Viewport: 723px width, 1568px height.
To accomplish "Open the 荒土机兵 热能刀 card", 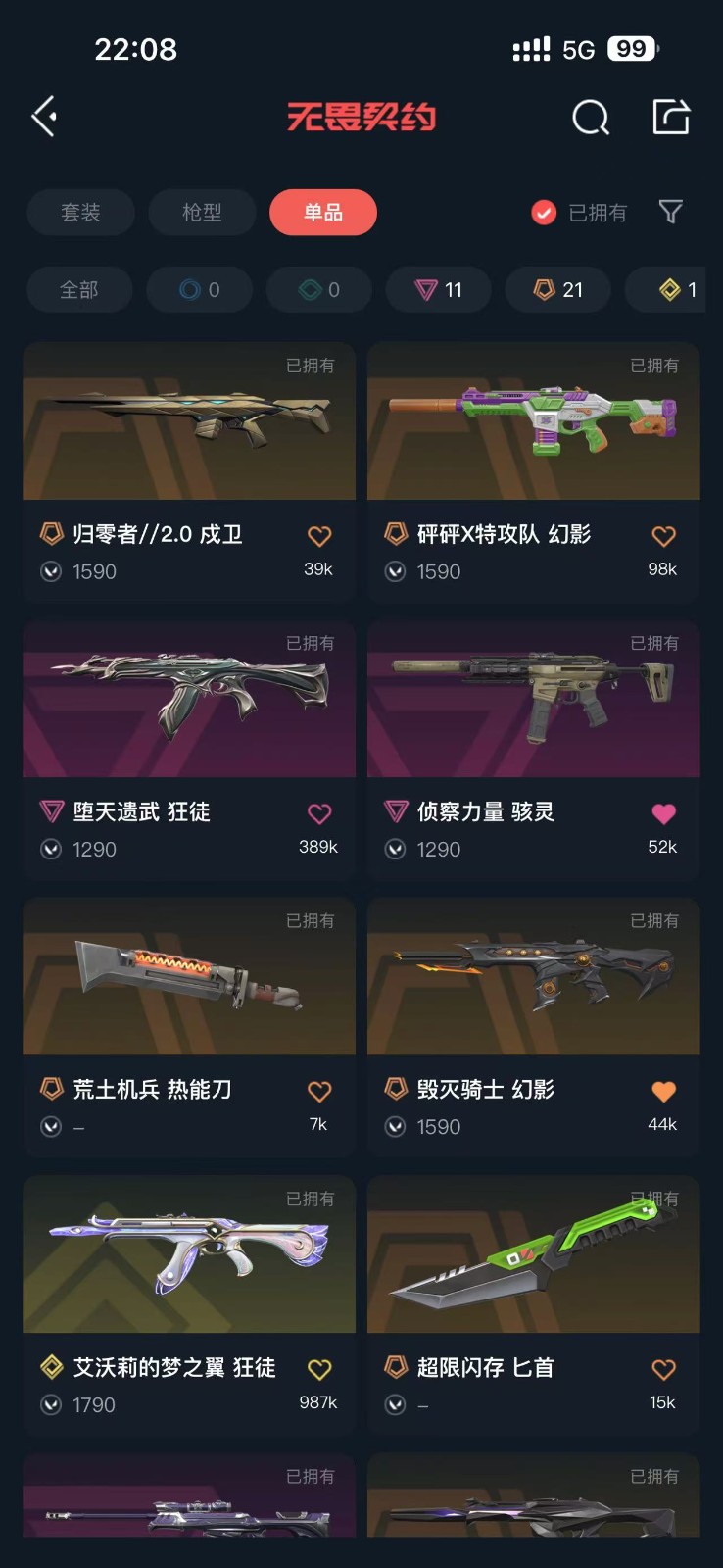I will (x=188, y=977).
